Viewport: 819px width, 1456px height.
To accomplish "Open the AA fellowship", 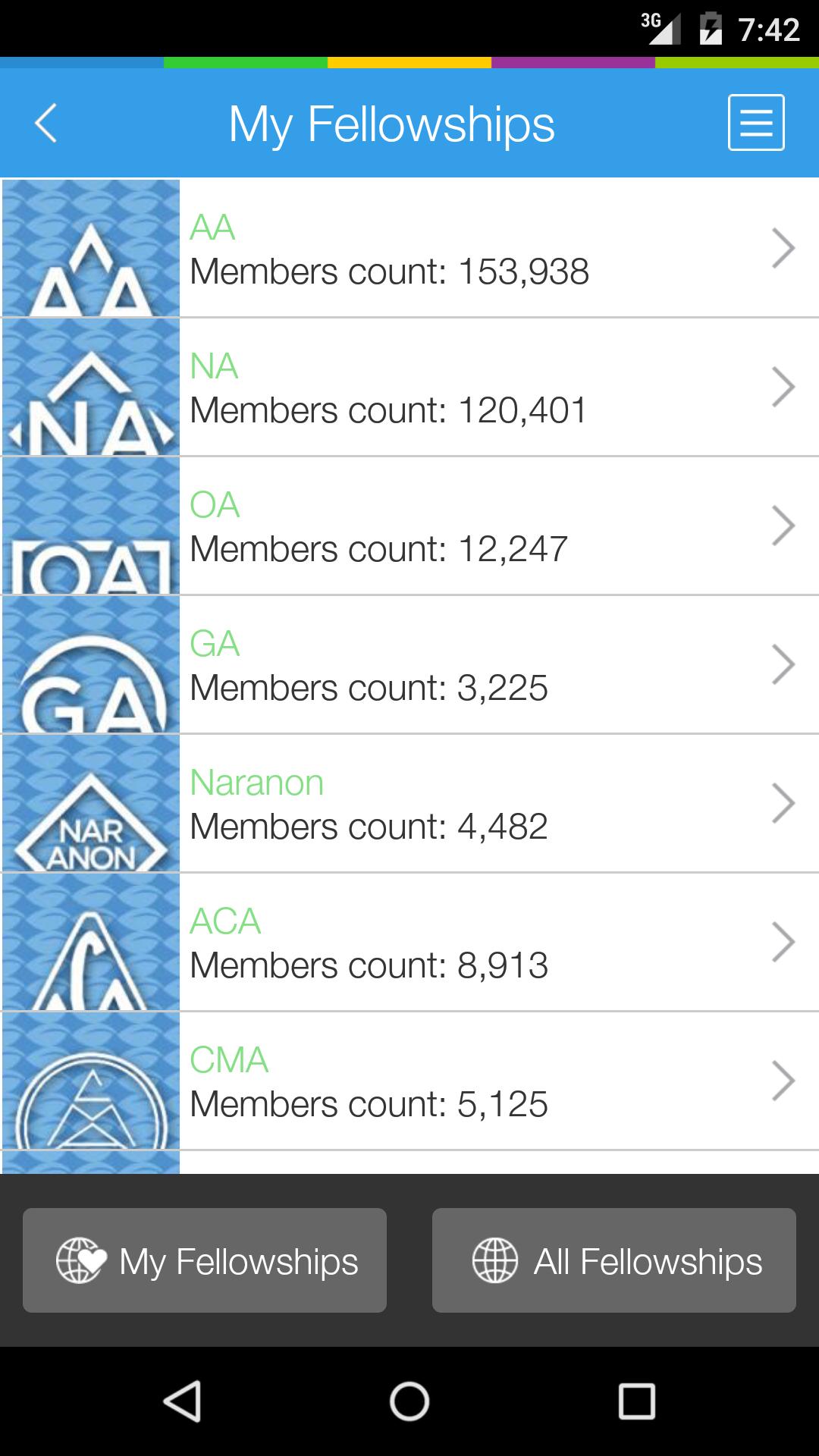I will (409, 249).
